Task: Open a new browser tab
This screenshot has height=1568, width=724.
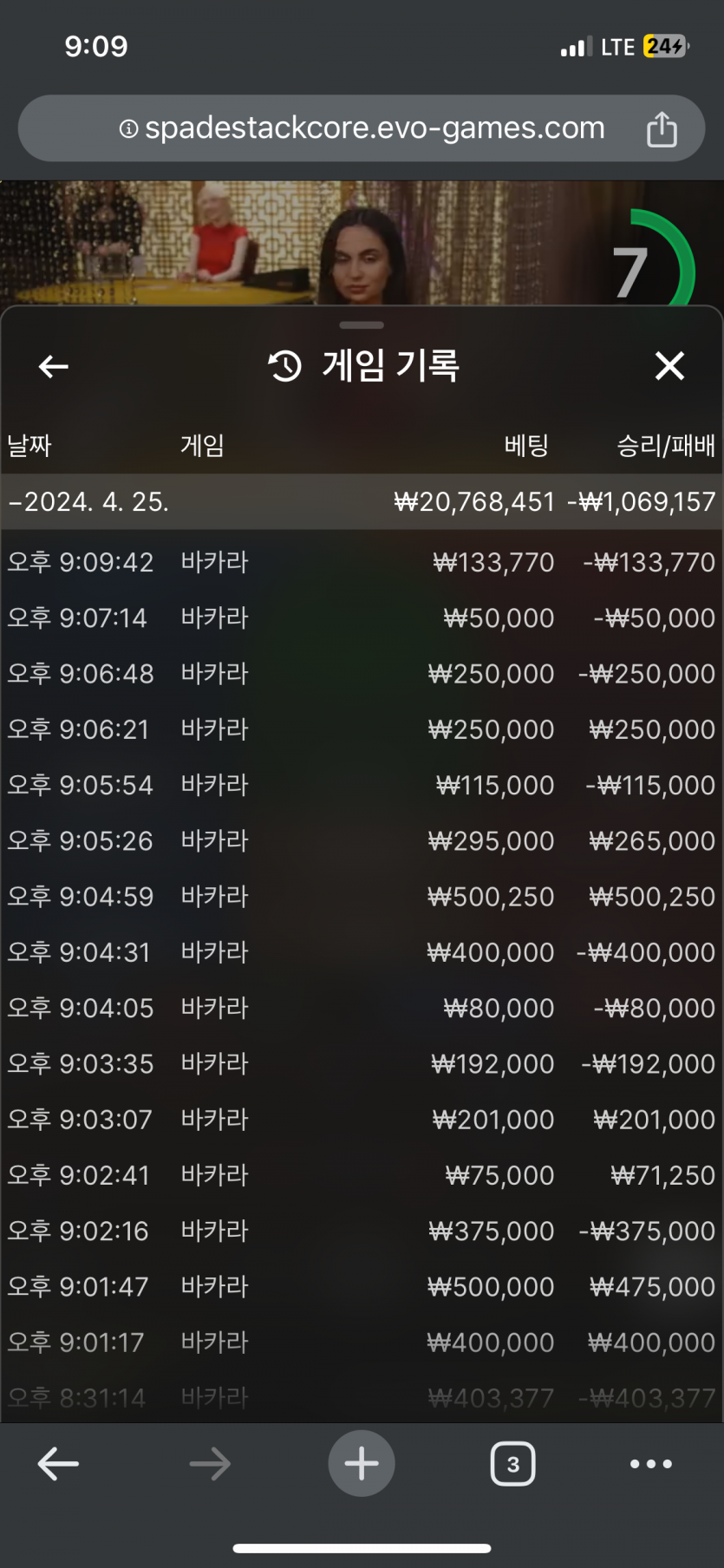Action: (362, 1465)
